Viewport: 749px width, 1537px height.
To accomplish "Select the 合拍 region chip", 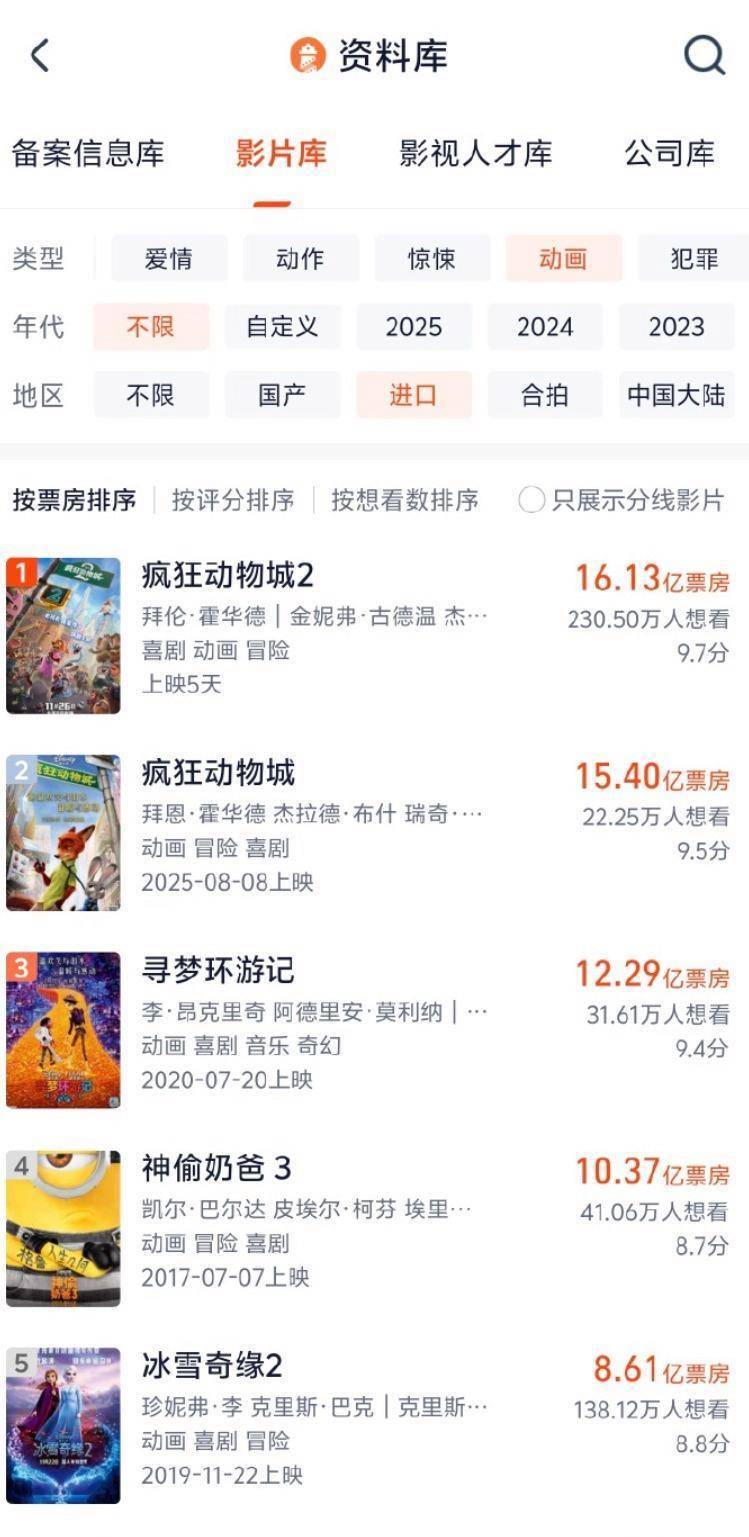I will tap(545, 395).
